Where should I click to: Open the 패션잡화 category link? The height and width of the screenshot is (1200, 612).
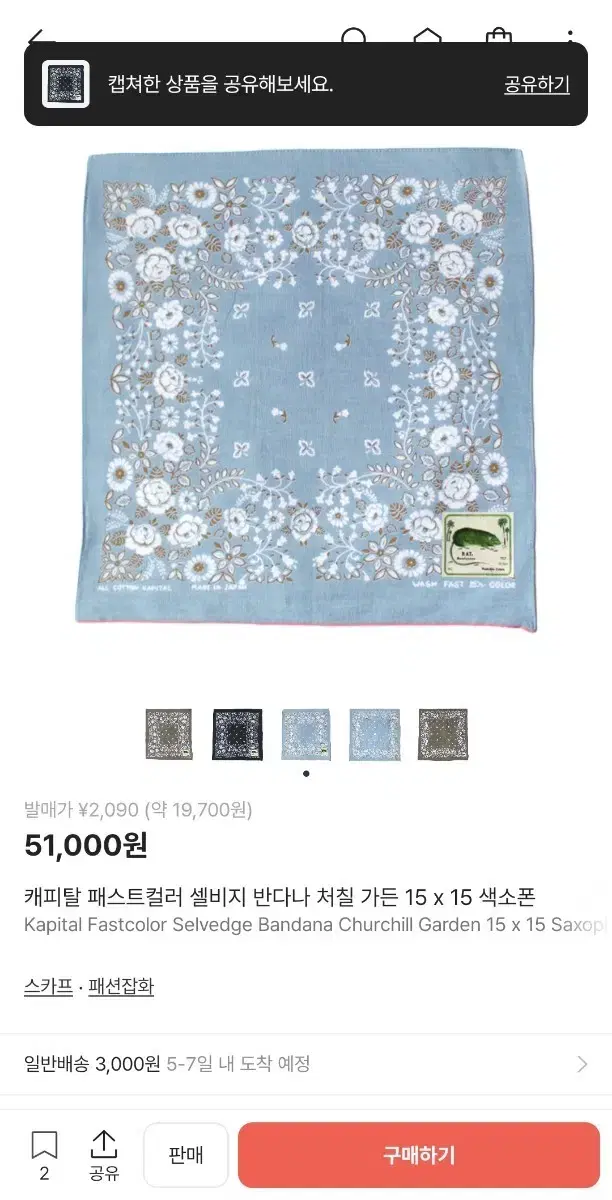tap(121, 987)
